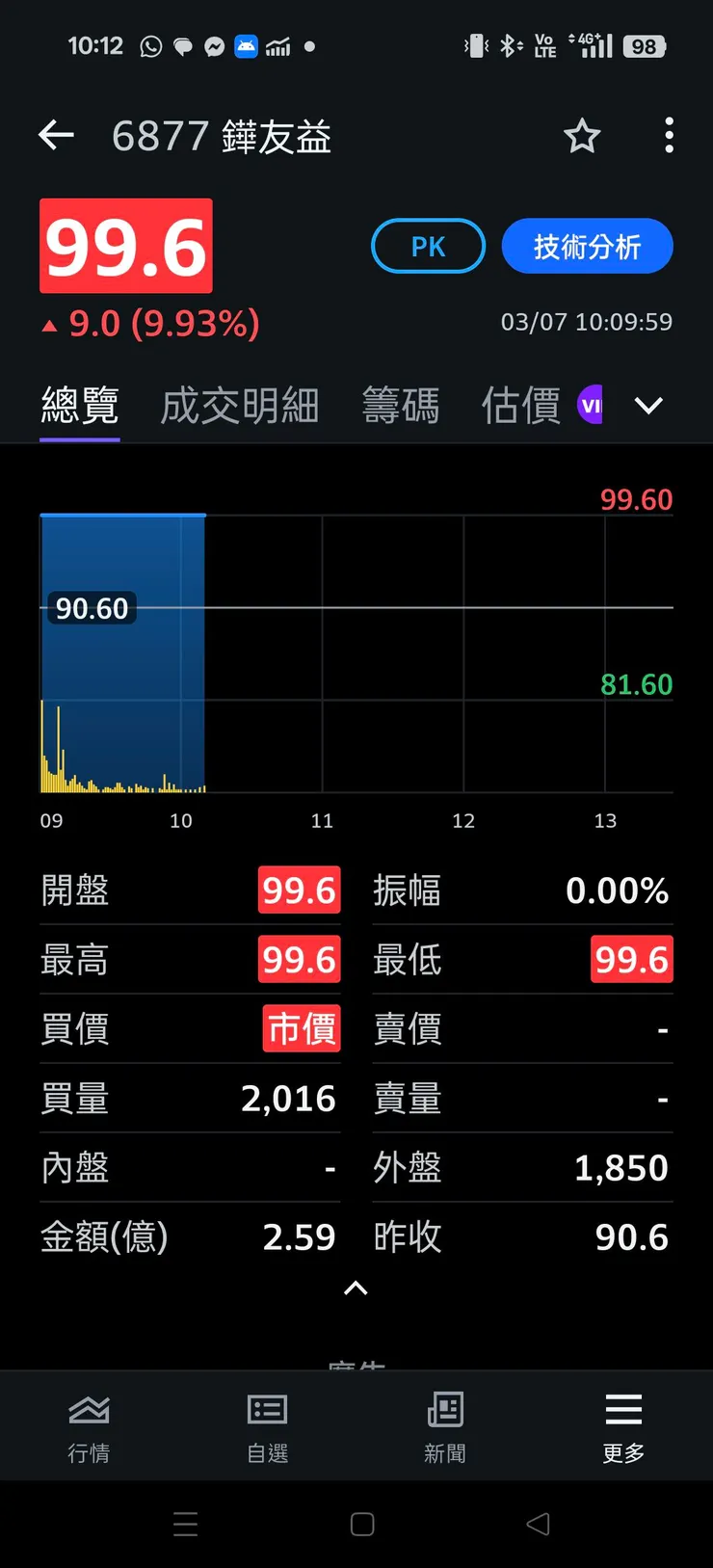Select the red 99.6 price box
Viewport: 713px width, 1568px height.
[x=125, y=246]
